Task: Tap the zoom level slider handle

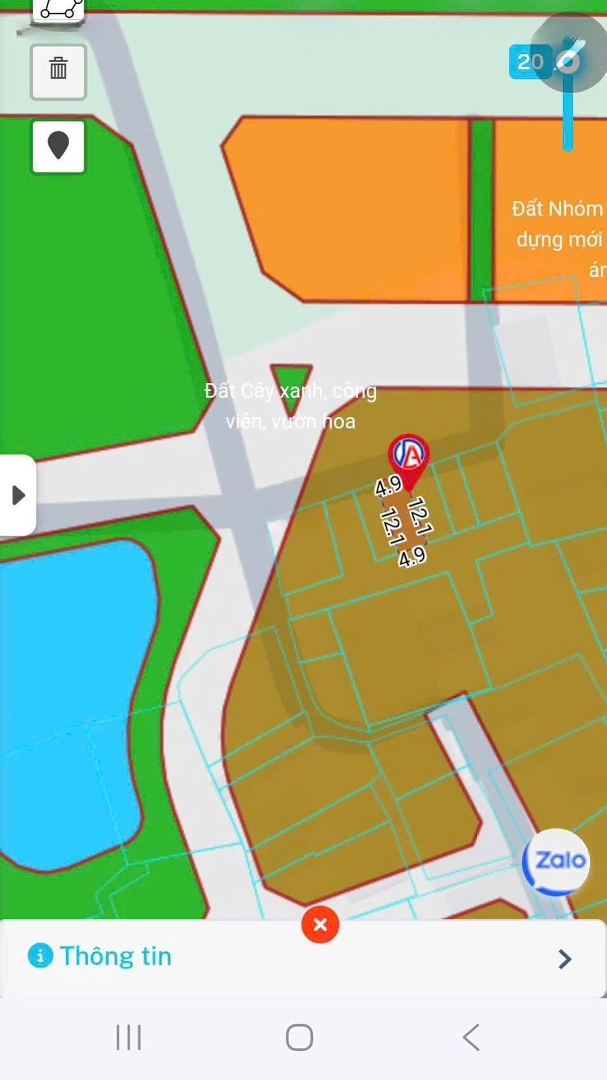Action: pyautogui.click(x=567, y=60)
